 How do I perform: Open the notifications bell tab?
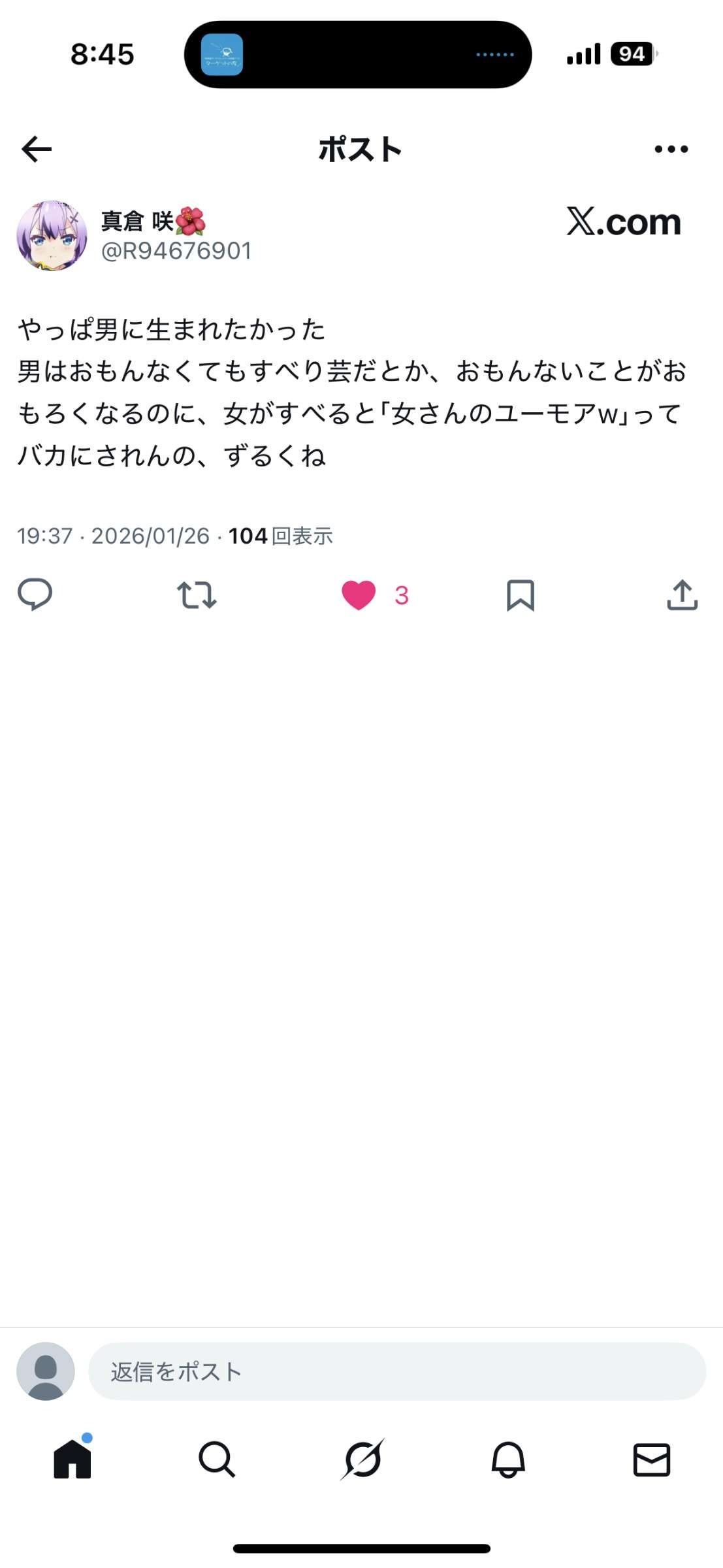(x=507, y=1459)
